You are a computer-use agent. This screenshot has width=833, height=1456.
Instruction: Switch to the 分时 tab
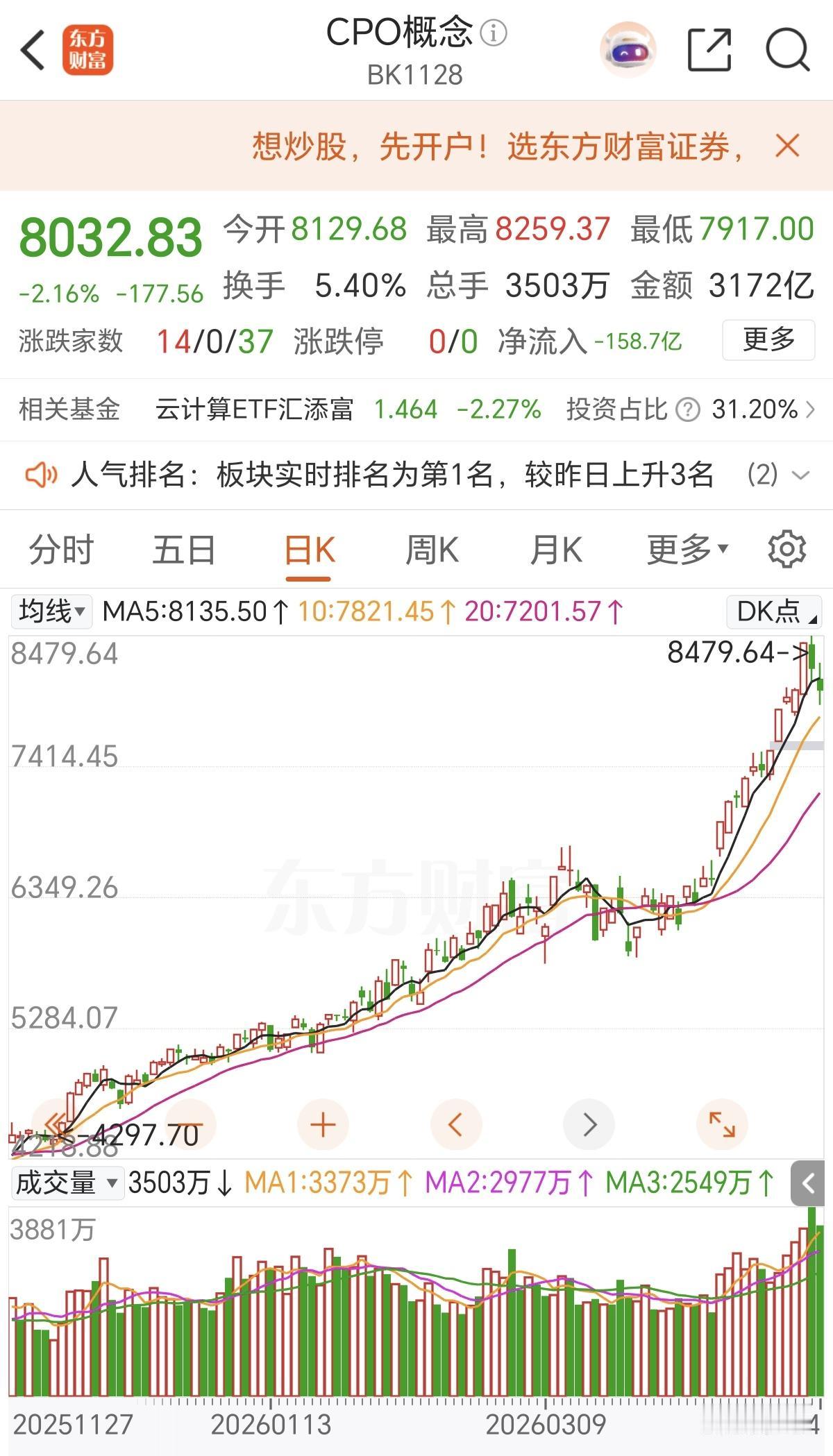point(61,550)
